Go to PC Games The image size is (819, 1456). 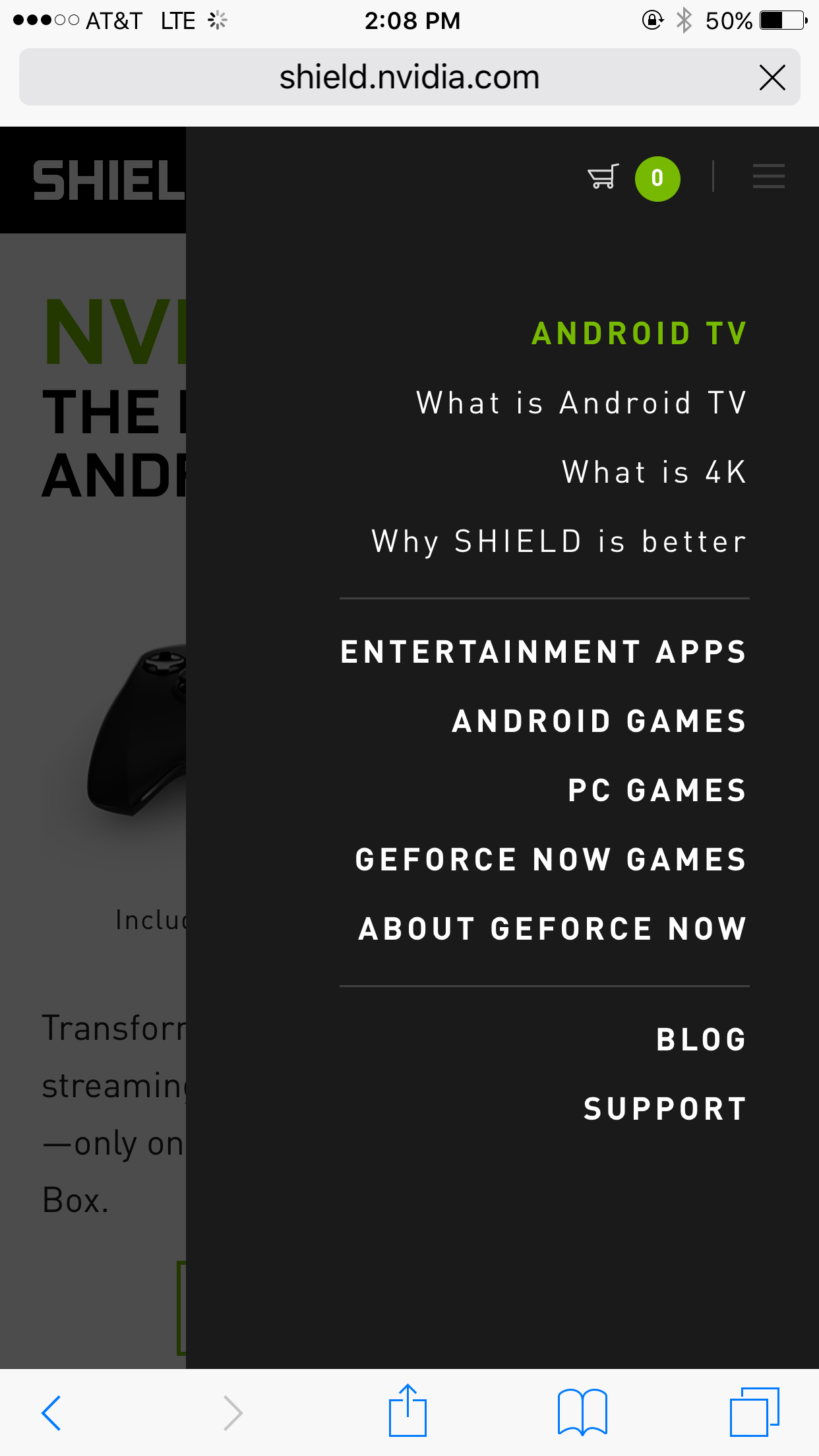pos(657,791)
